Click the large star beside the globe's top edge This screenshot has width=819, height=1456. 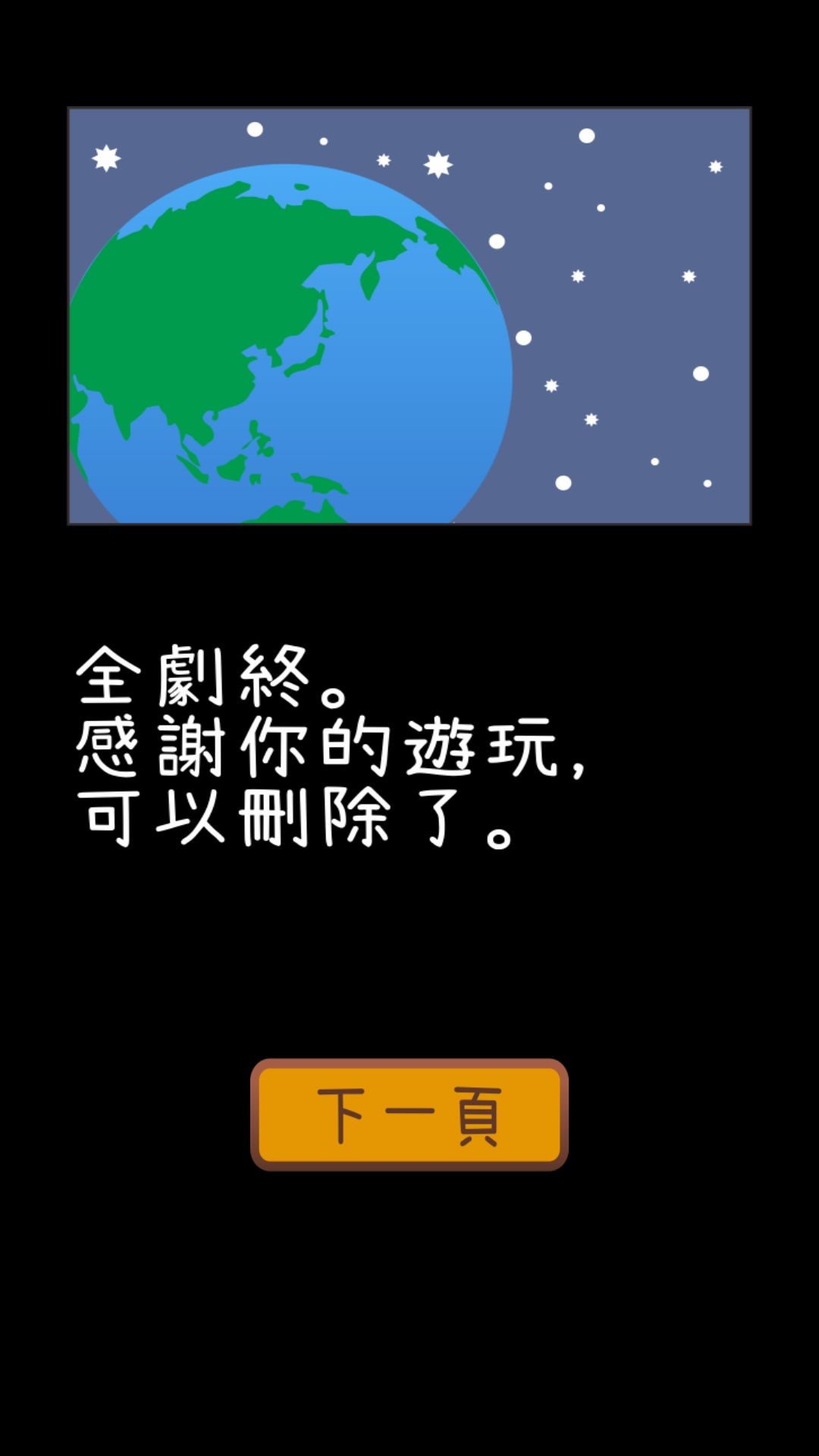click(438, 163)
